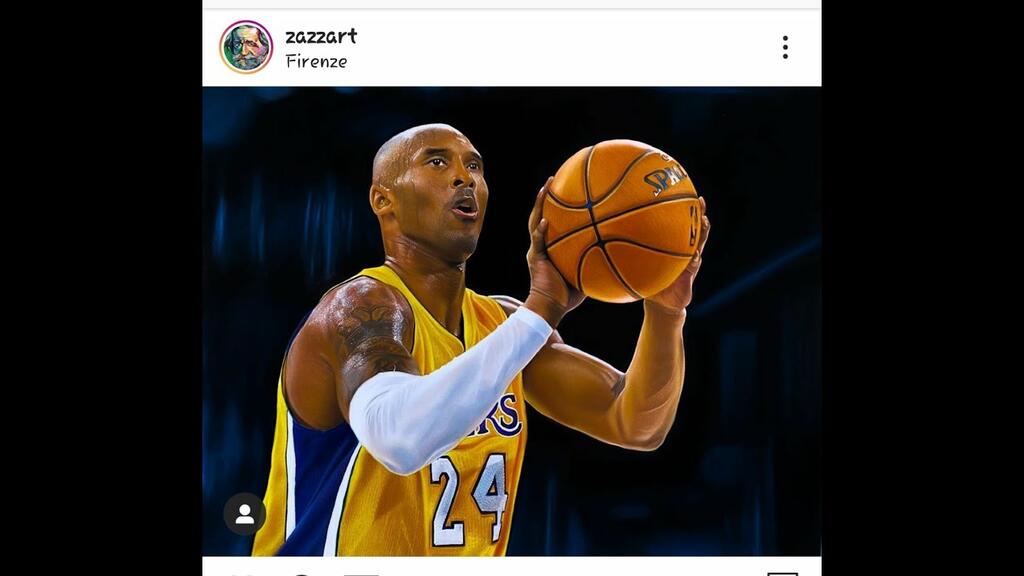
Task: View the Firenze location page
Action: tap(316, 61)
